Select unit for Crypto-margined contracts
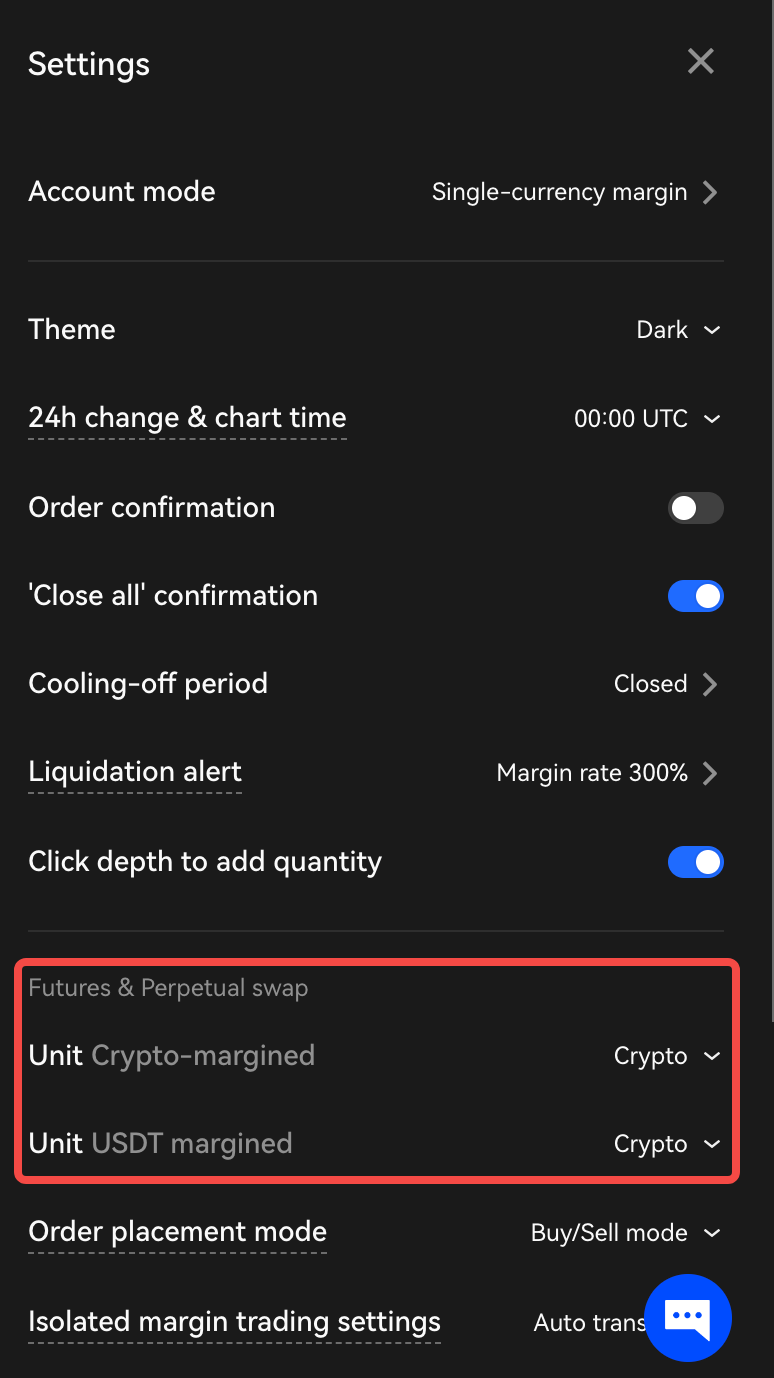 pyautogui.click(x=666, y=1056)
